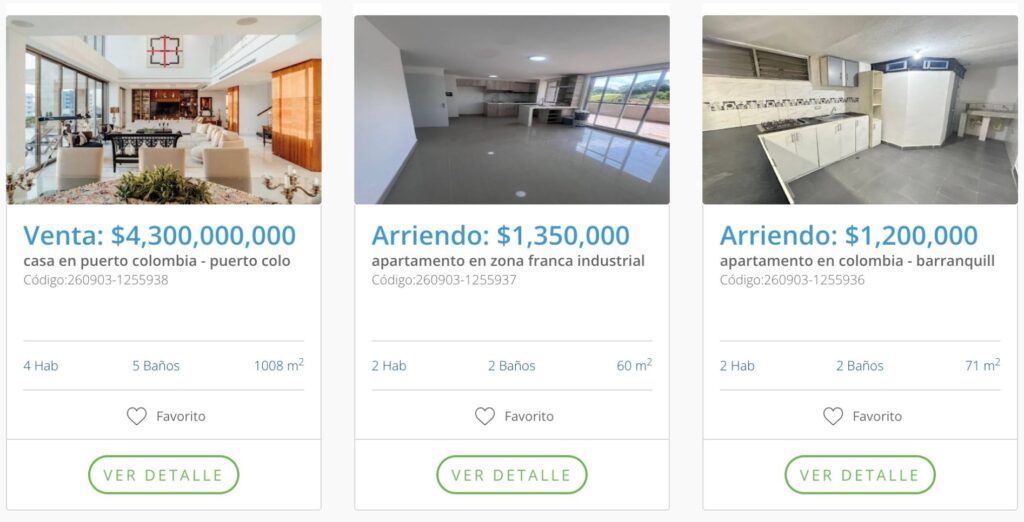Mark the zona franca industrial apartment as favorite
Screen dimensions: 1024x522
pyautogui.click(x=513, y=416)
